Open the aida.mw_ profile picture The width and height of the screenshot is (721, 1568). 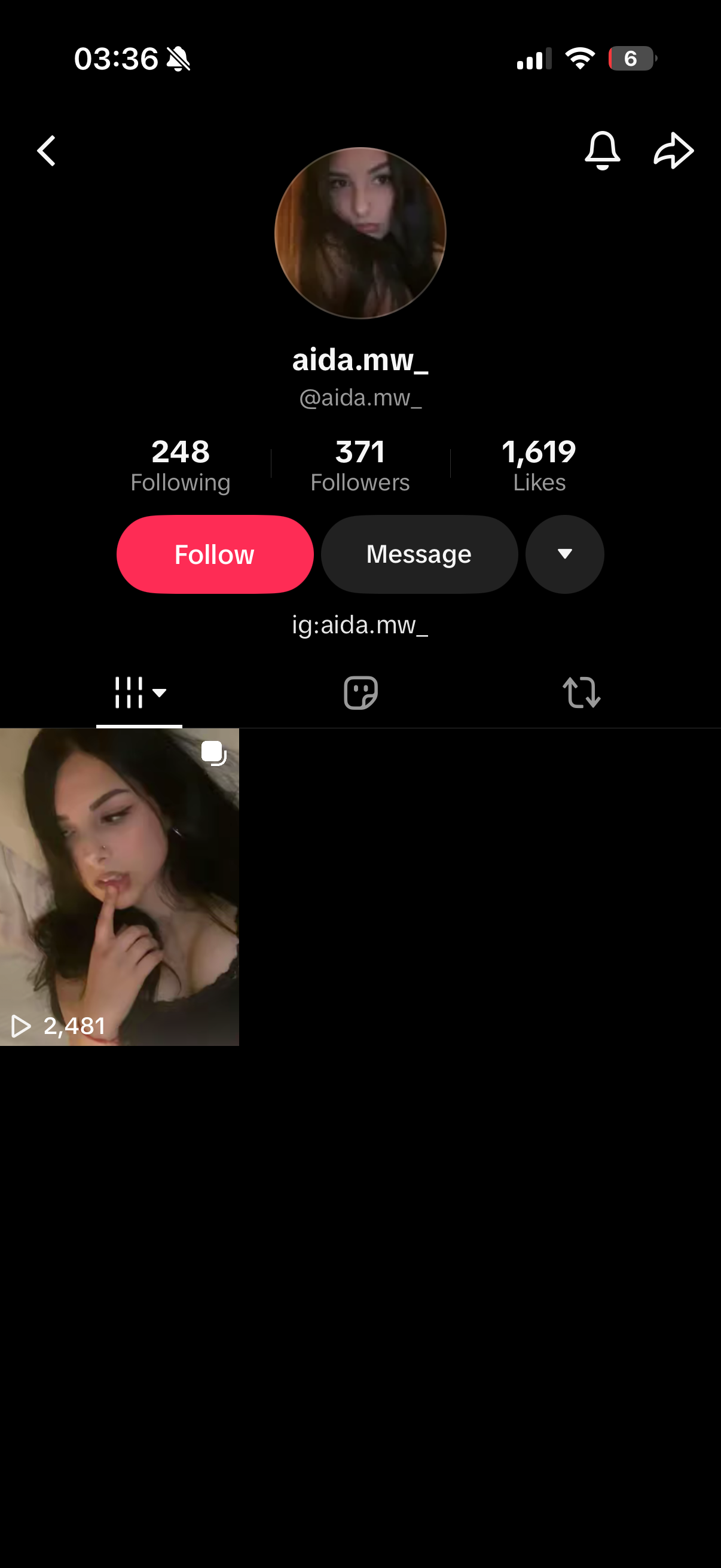tap(360, 233)
